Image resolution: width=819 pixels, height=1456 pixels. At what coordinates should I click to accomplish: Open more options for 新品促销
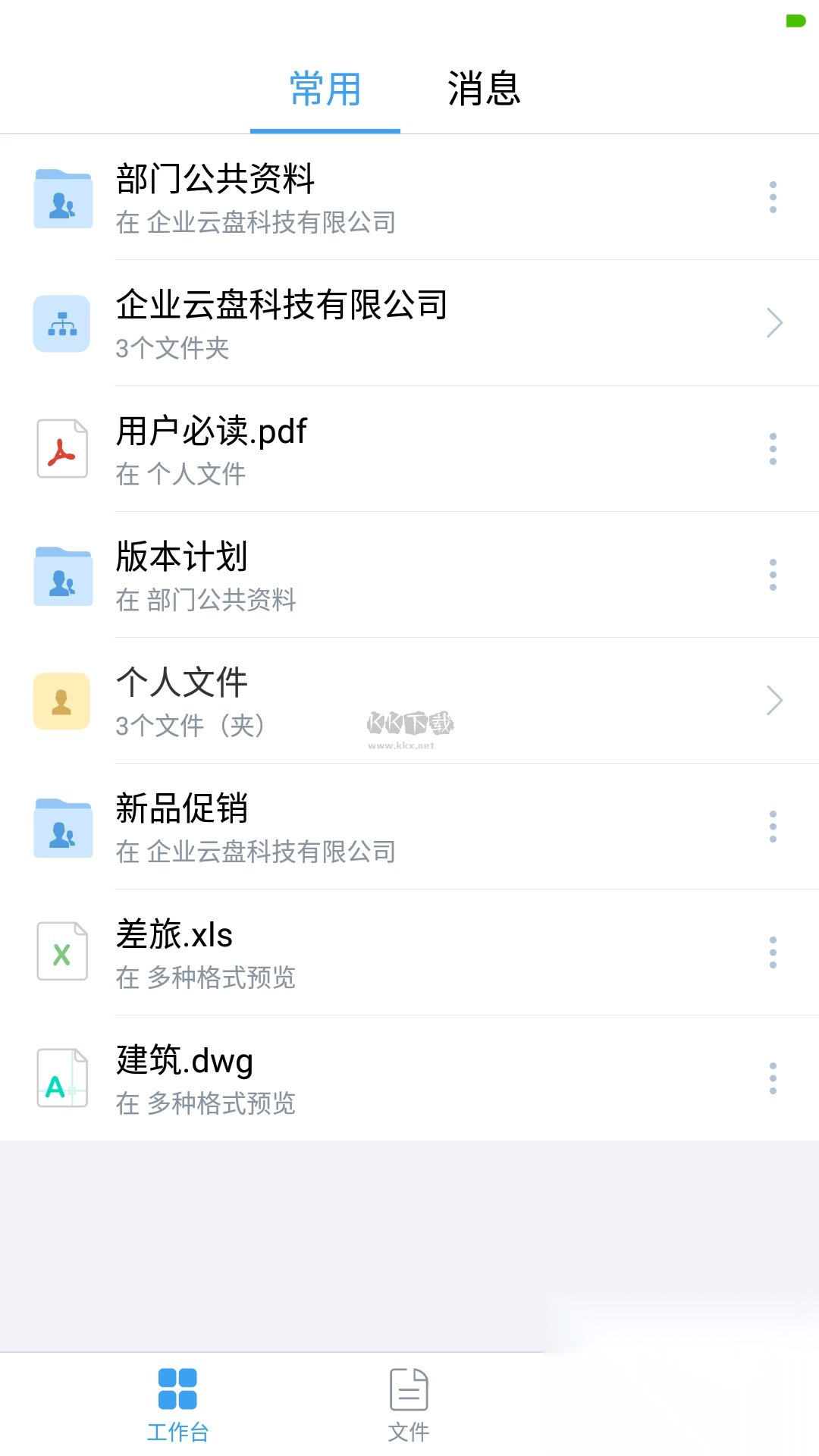(773, 827)
